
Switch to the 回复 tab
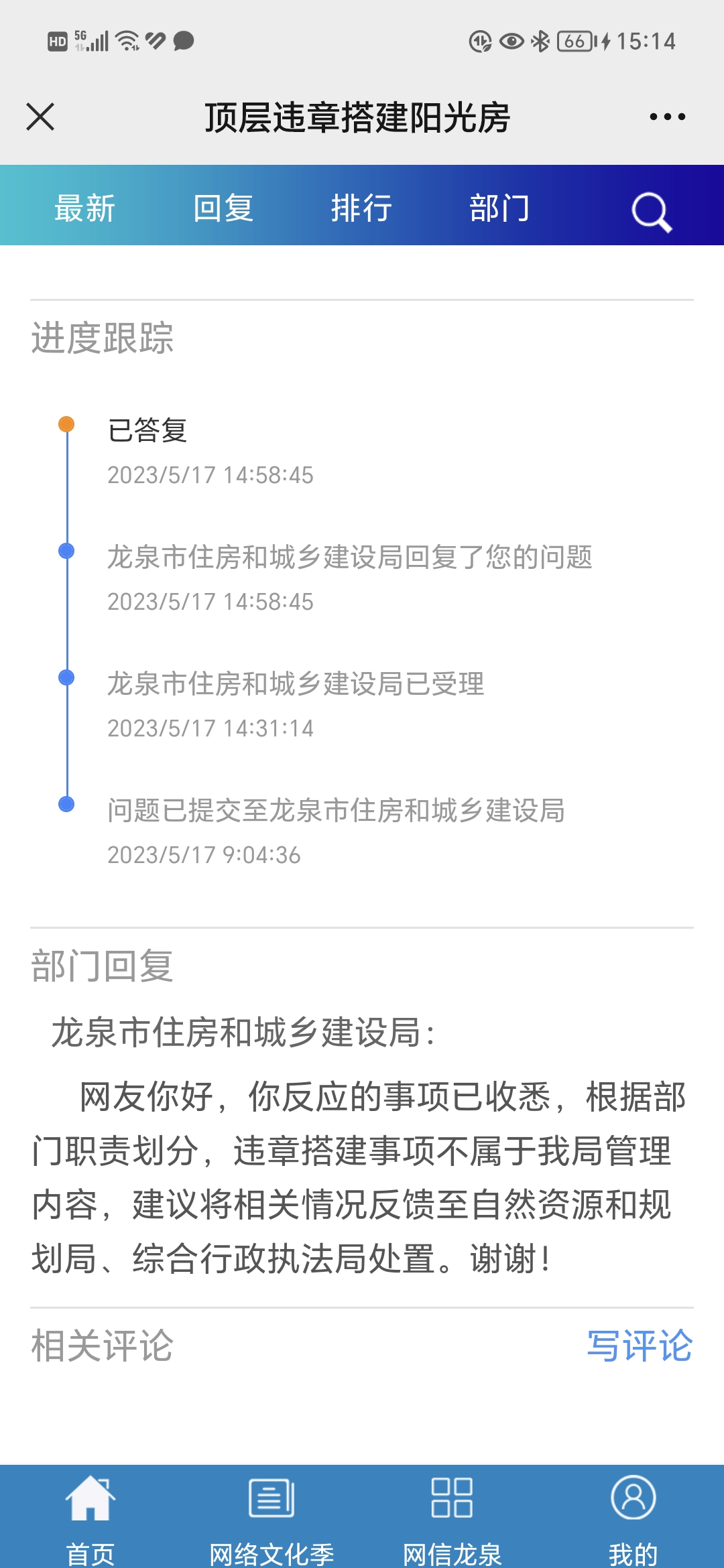pos(223,208)
